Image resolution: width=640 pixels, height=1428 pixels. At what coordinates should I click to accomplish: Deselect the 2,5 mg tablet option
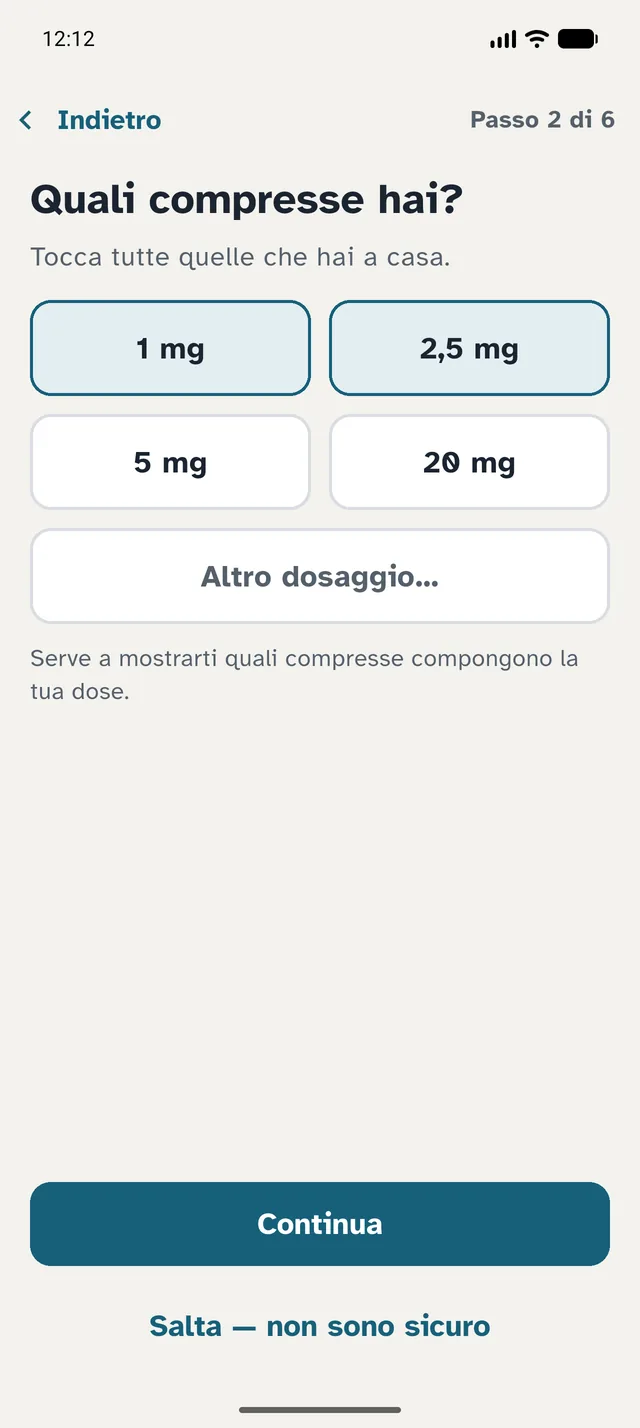(469, 348)
